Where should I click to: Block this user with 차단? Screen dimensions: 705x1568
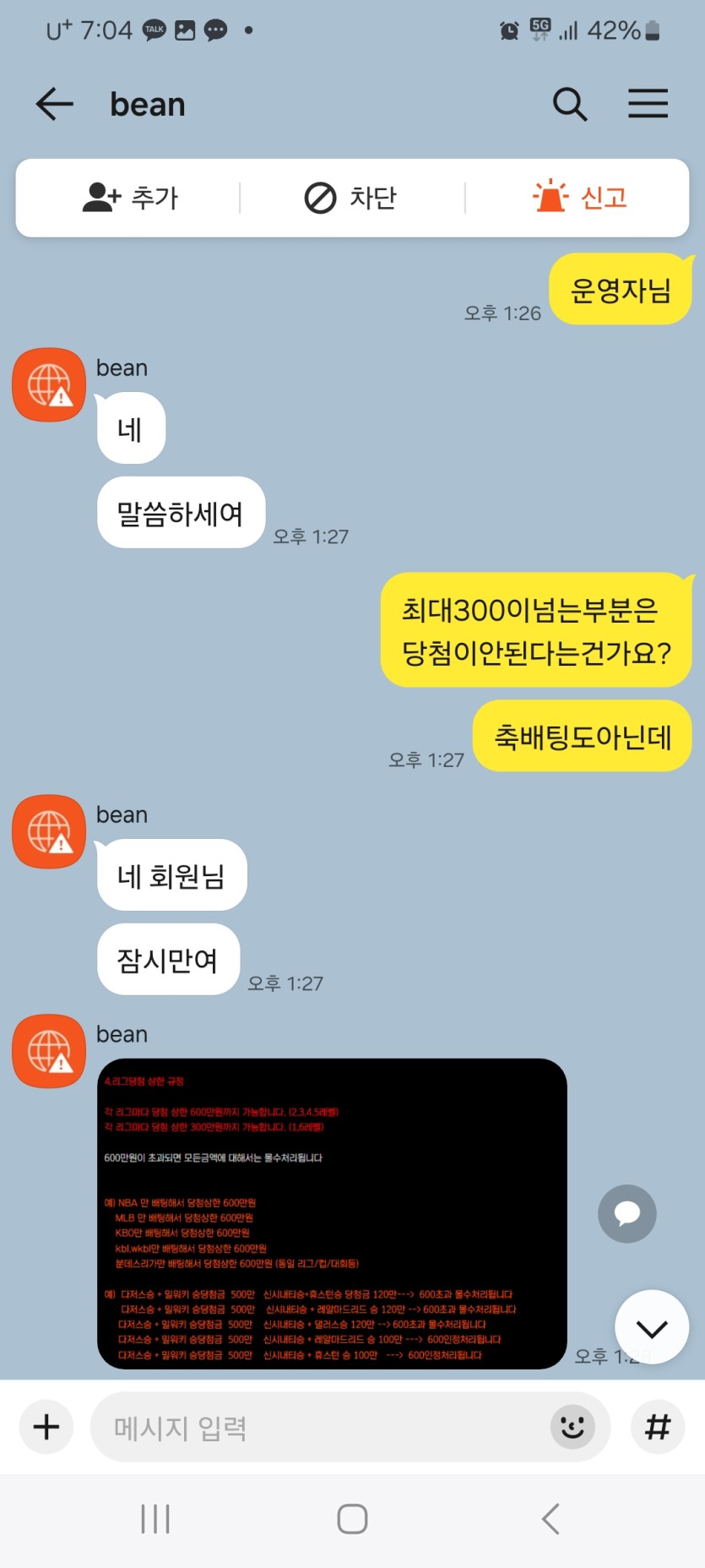click(x=350, y=198)
